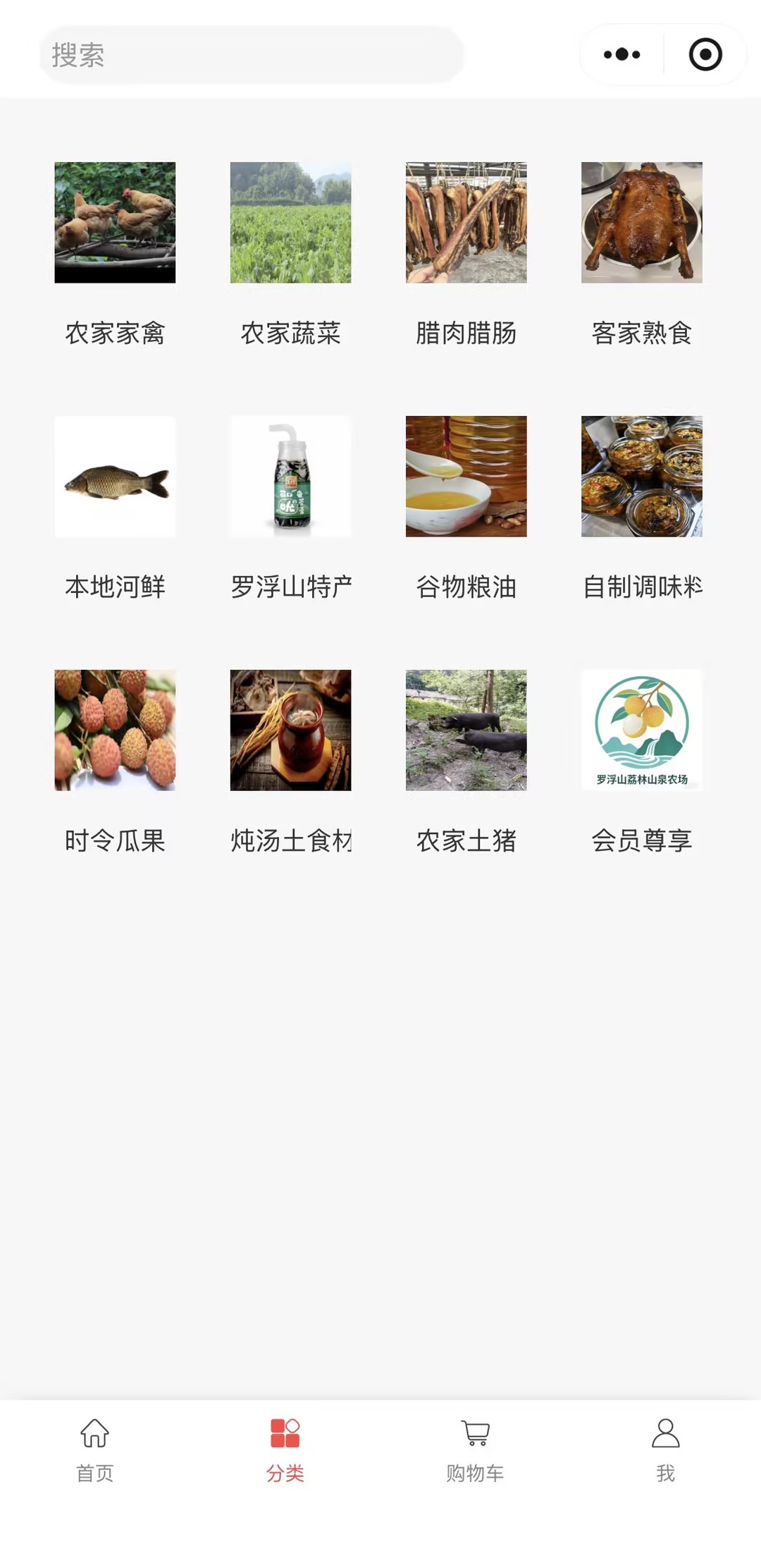Image resolution: width=761 pixels, height=1568 pixels.
Task: View the 客家熟食 category
Action: click(641, 223)
